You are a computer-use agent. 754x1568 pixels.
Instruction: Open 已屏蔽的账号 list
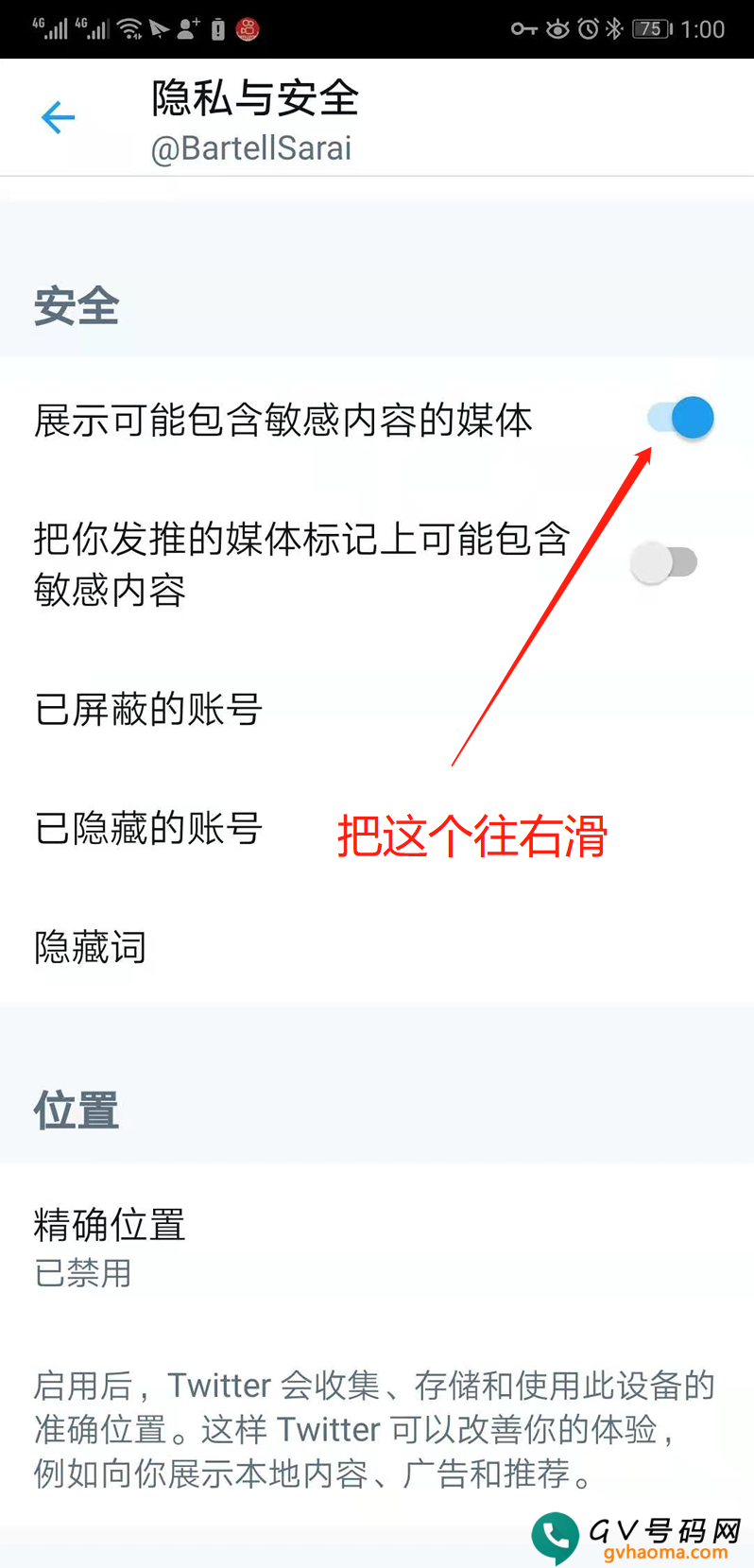148,709
